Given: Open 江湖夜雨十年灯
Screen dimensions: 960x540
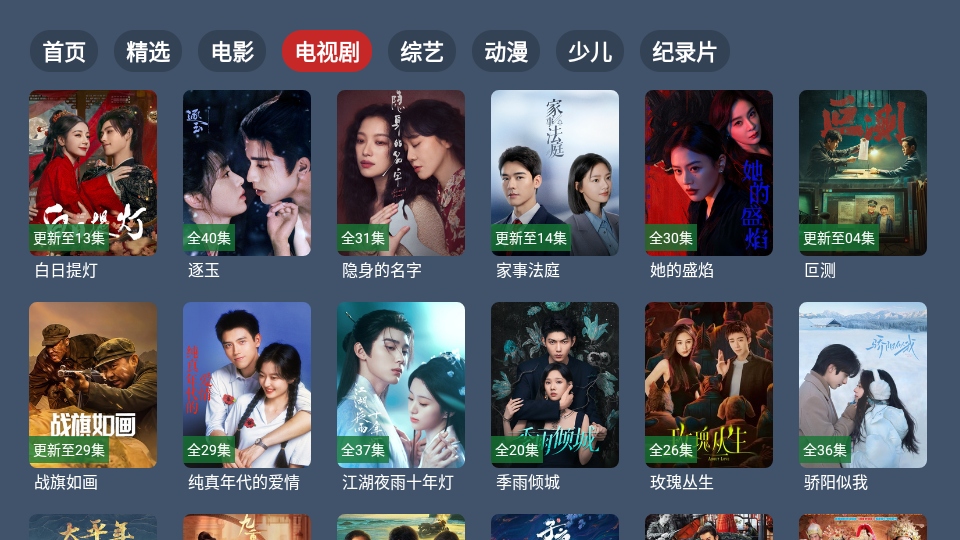Looking at the screenshot, I should pos(401,385).
